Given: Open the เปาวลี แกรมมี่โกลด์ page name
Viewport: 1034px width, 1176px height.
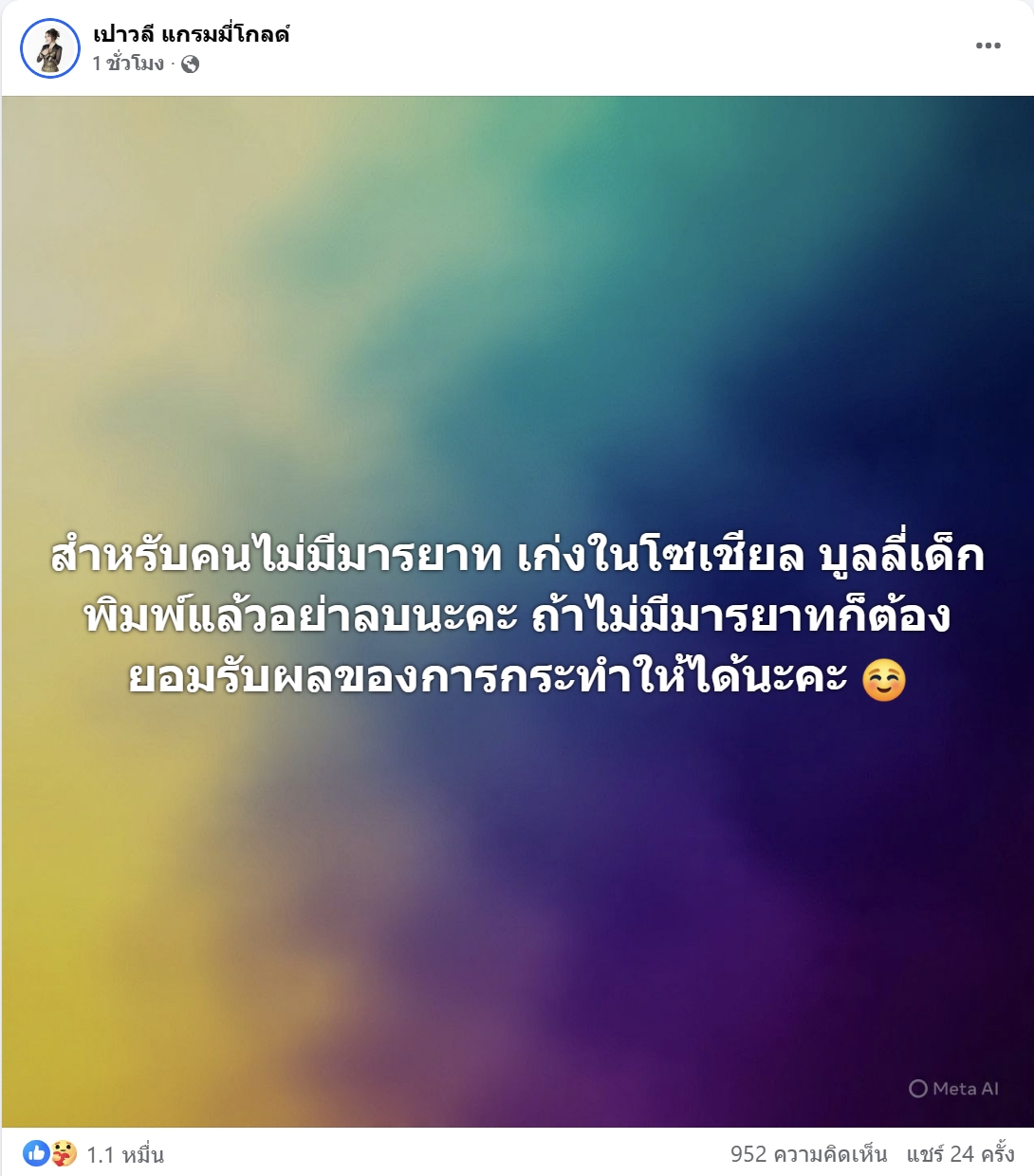Looking at the screenshot, I should (x=191, y=35).
